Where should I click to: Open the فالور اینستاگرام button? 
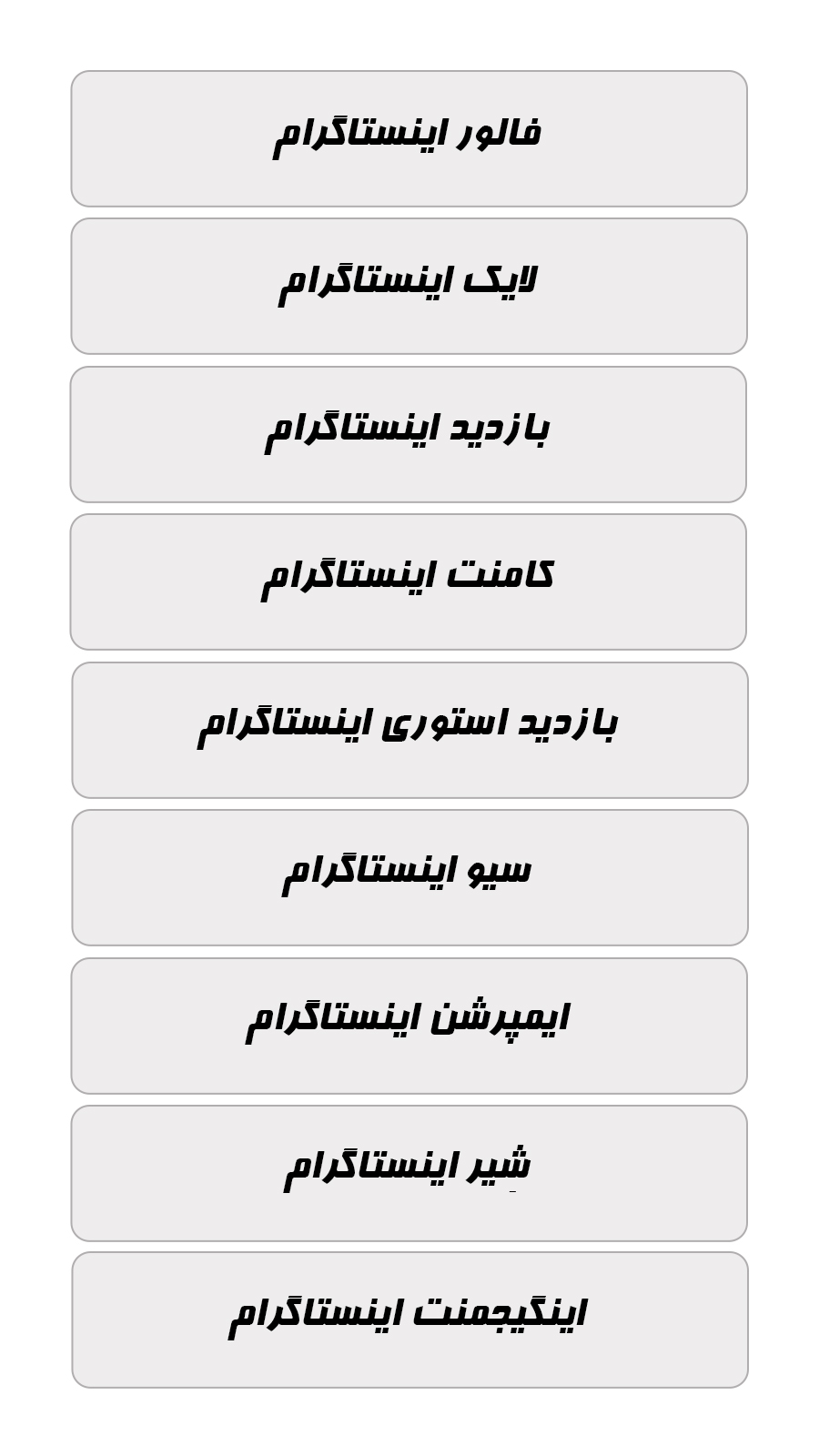409,138
